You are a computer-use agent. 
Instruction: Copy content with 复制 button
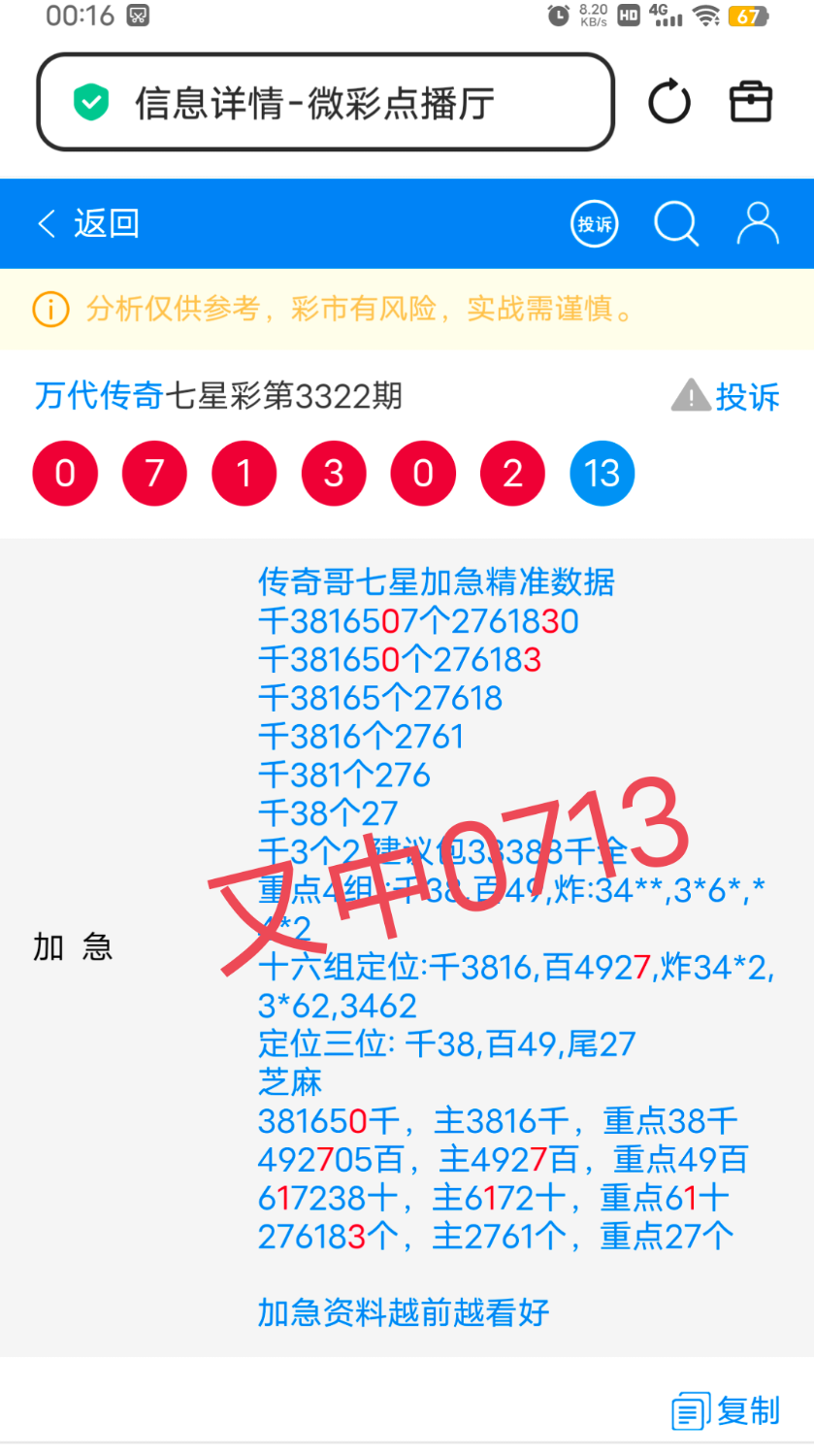[726, 1410]
